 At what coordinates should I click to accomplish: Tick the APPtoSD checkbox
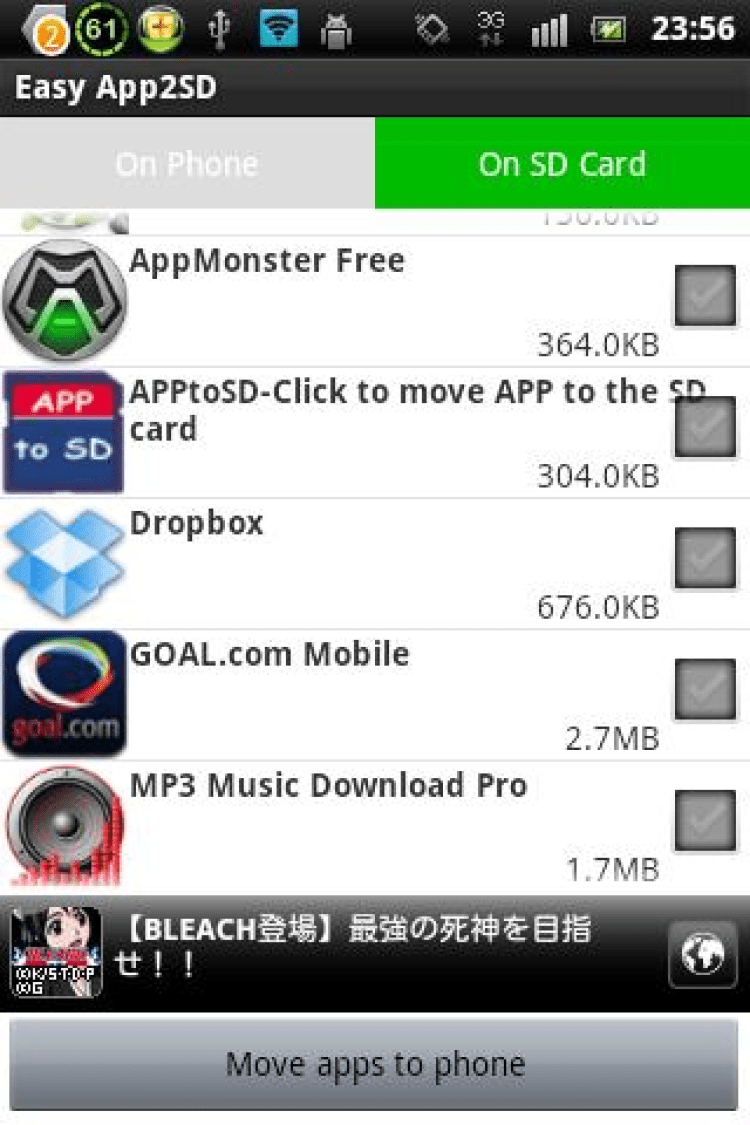click(705, 427)
